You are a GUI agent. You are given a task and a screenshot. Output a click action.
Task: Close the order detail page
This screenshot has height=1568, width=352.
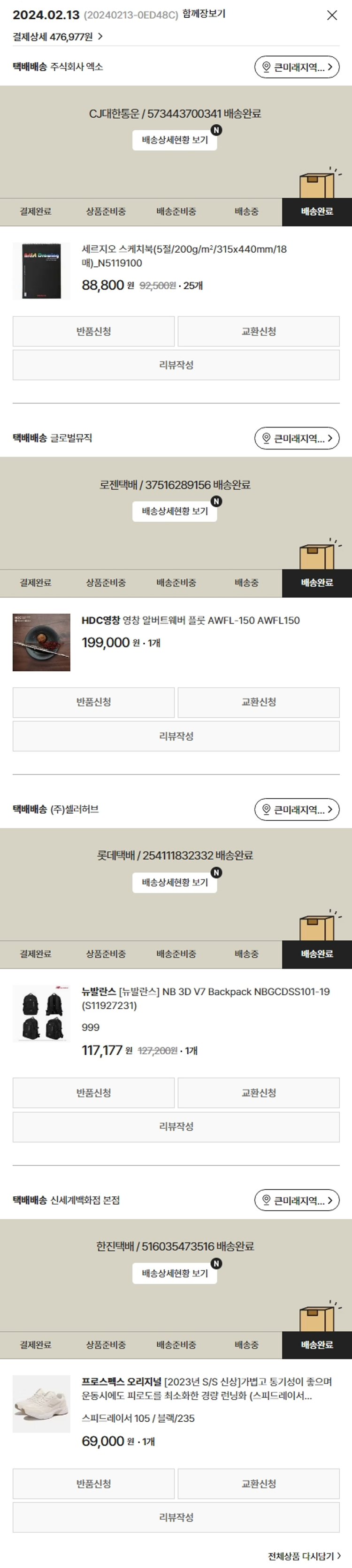[x=332, y=15]
